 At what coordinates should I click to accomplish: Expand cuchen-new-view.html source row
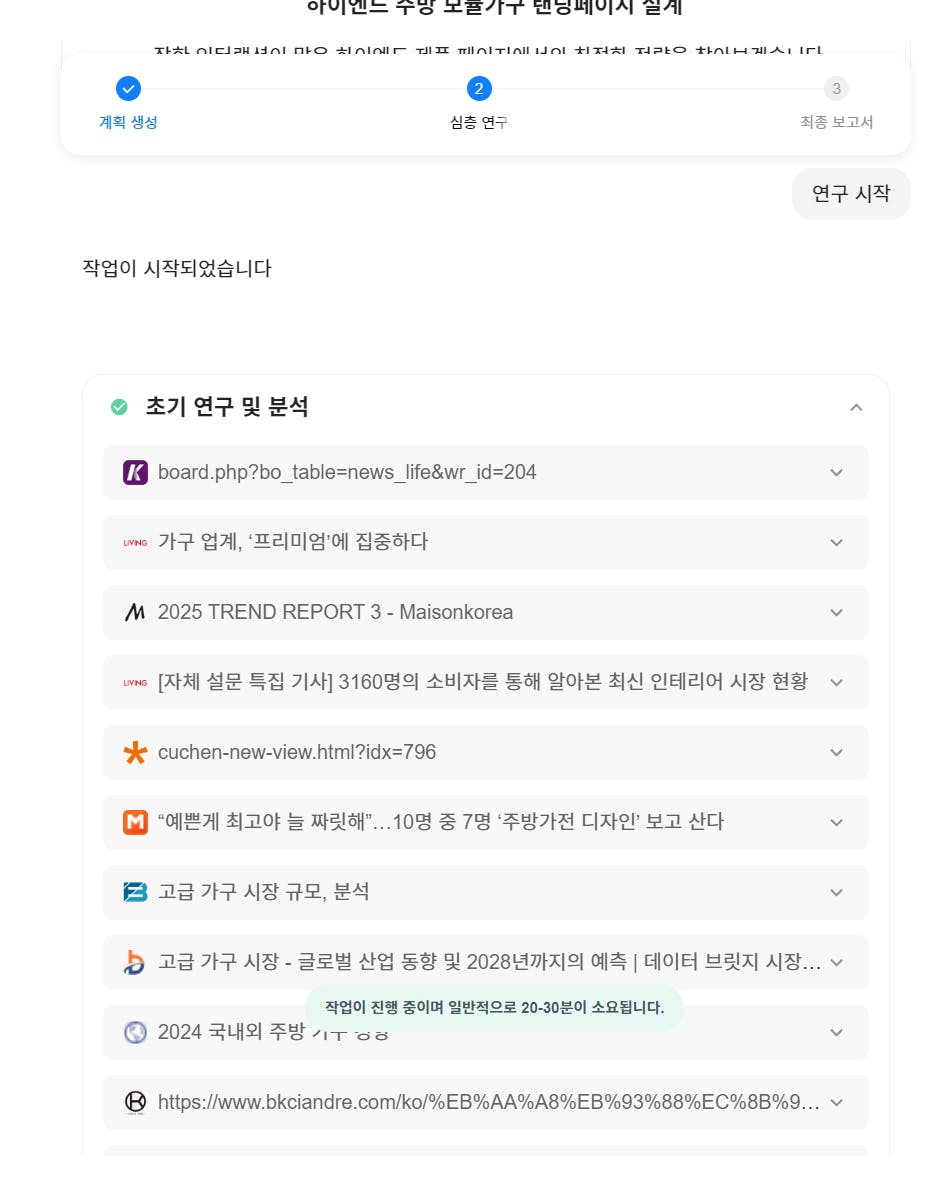(836, 752)
